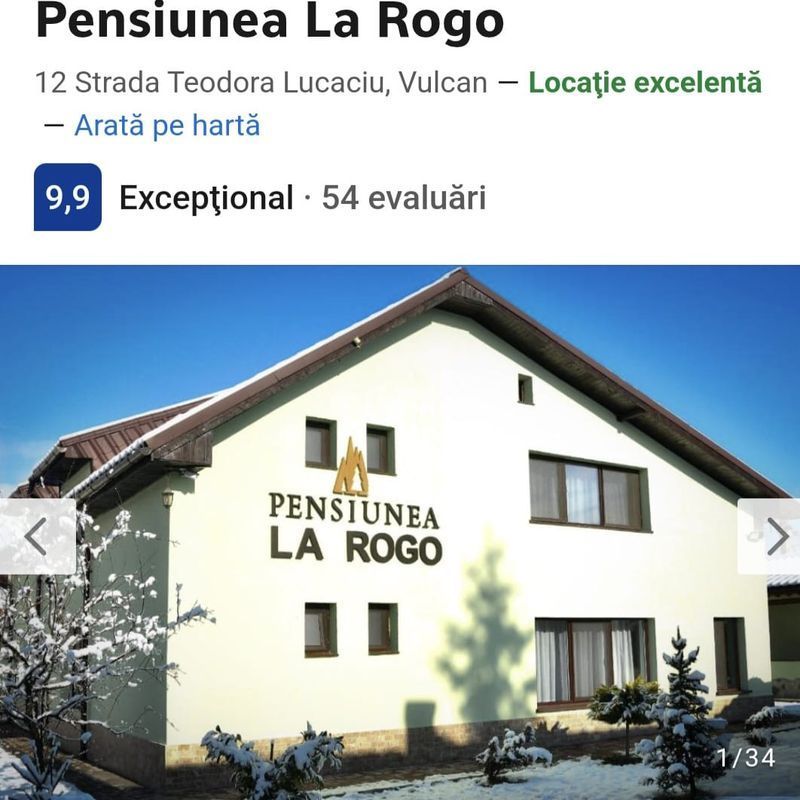View the 54 evaluări reviews
800x800 pixels.
click(403, 198)
